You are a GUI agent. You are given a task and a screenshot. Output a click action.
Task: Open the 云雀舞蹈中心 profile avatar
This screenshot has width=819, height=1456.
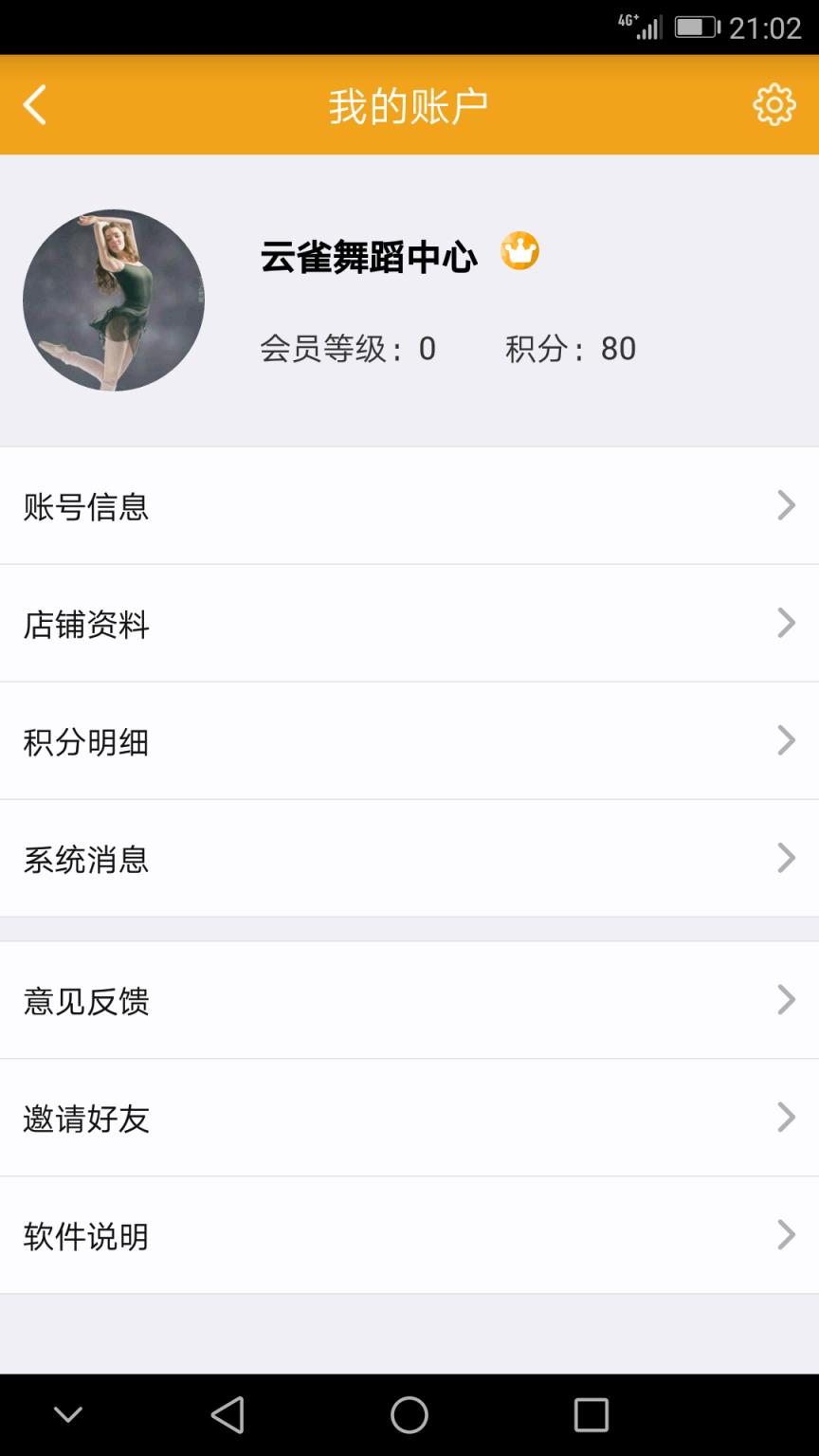click(x=114, y=301)
